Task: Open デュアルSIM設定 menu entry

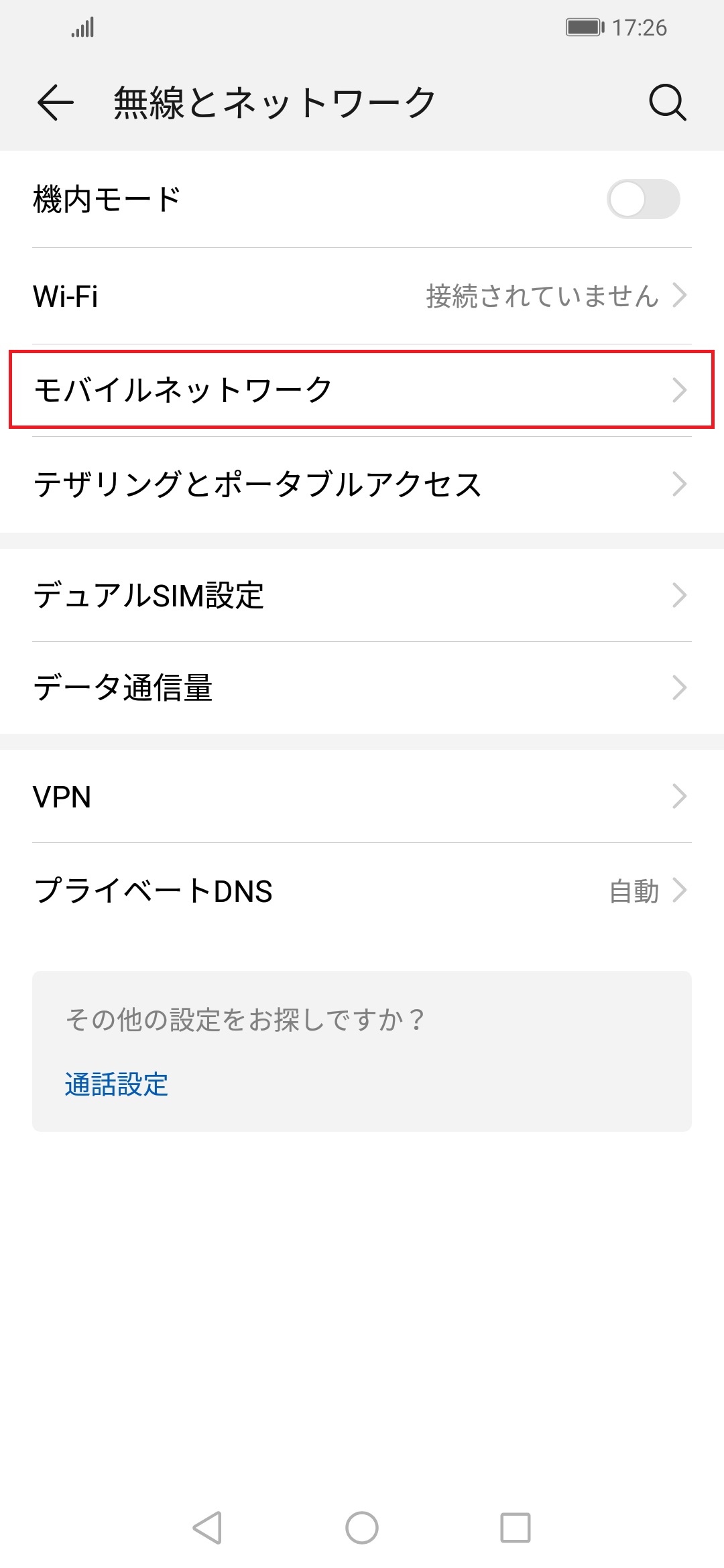Action: pyautogui.click(x=362, y=594)
